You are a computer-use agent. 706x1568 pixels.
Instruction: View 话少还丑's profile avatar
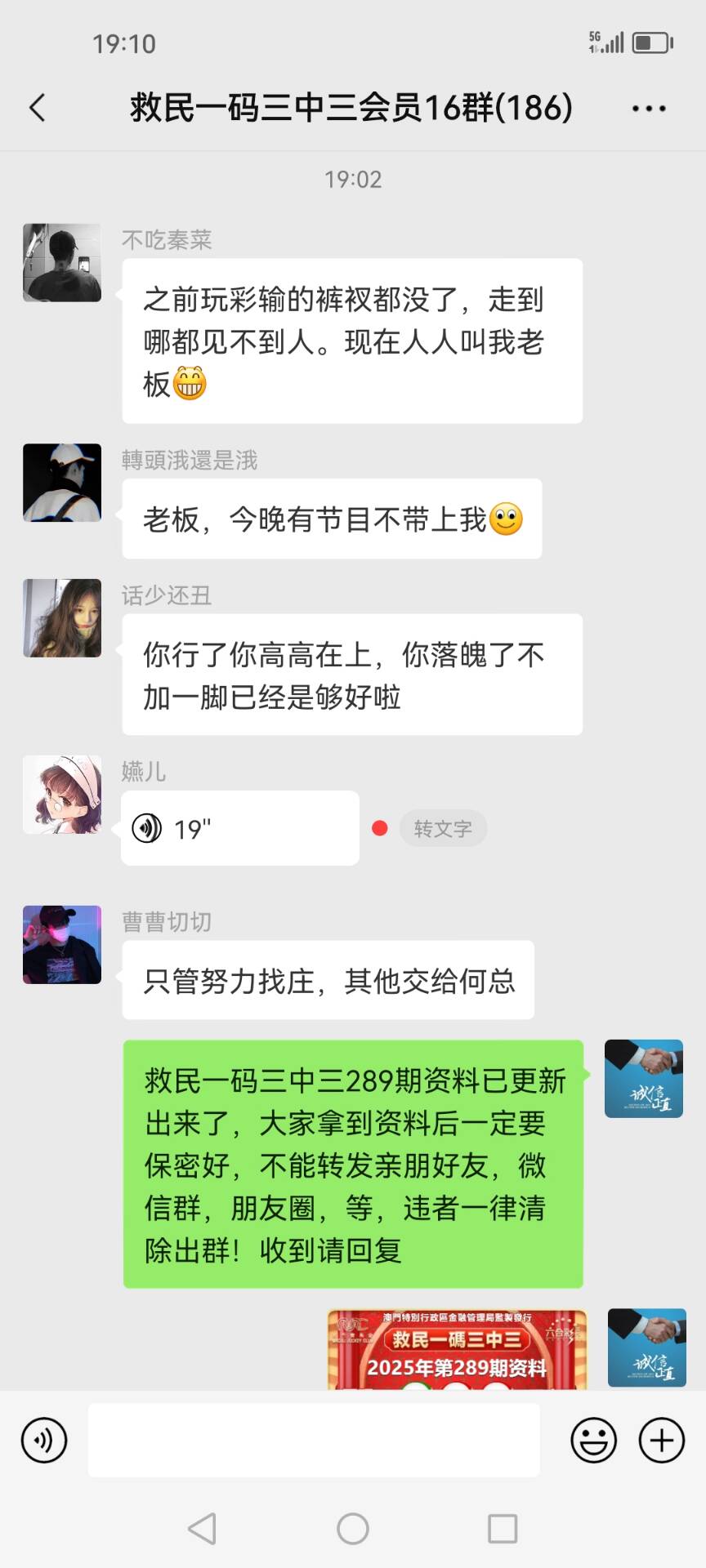point(62,618)
